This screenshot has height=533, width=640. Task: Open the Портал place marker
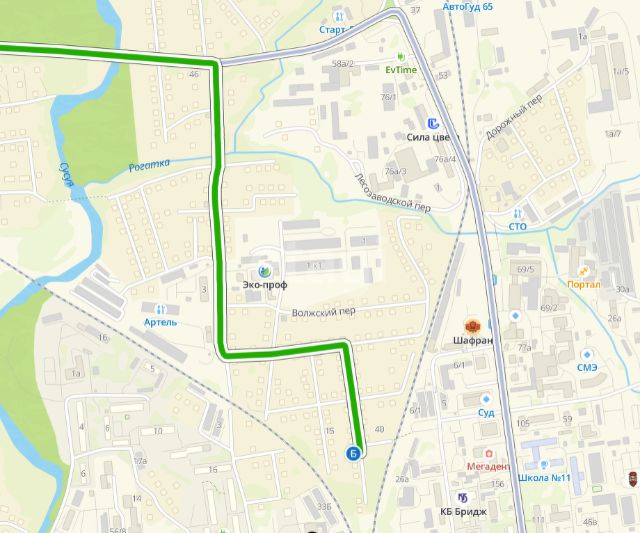coord(583,270)
